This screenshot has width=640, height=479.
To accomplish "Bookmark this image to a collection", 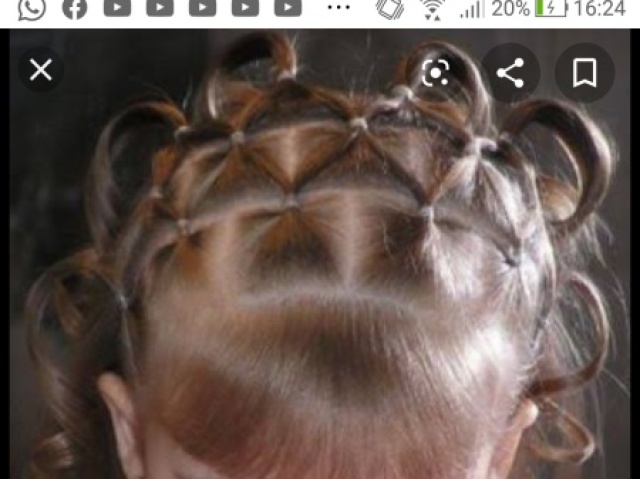I will (584, 72).
